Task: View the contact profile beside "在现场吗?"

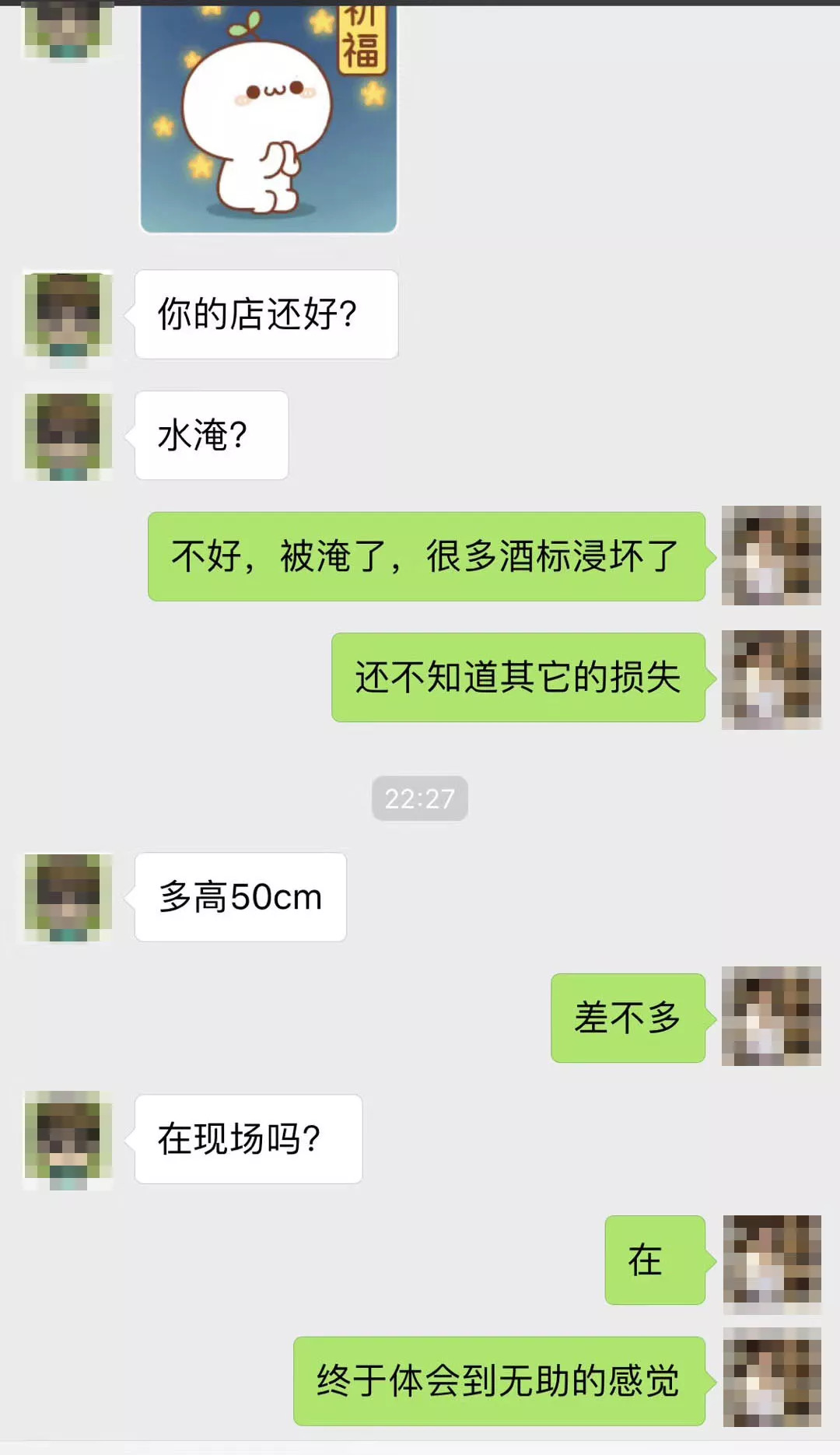Action: coord(68,1140)
